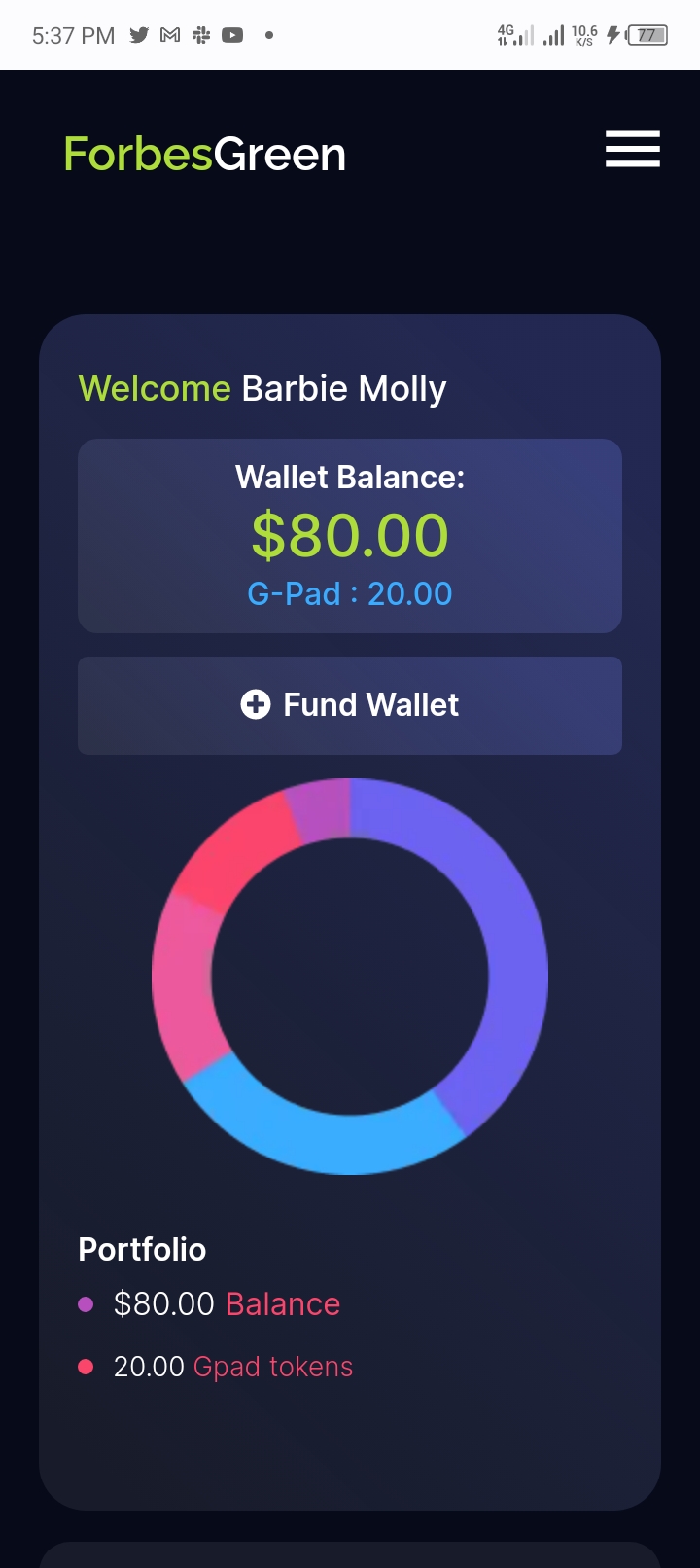Open the hamburger navigation menu
The height and width of the screenshot is (1568, 700).
(632, 149)
